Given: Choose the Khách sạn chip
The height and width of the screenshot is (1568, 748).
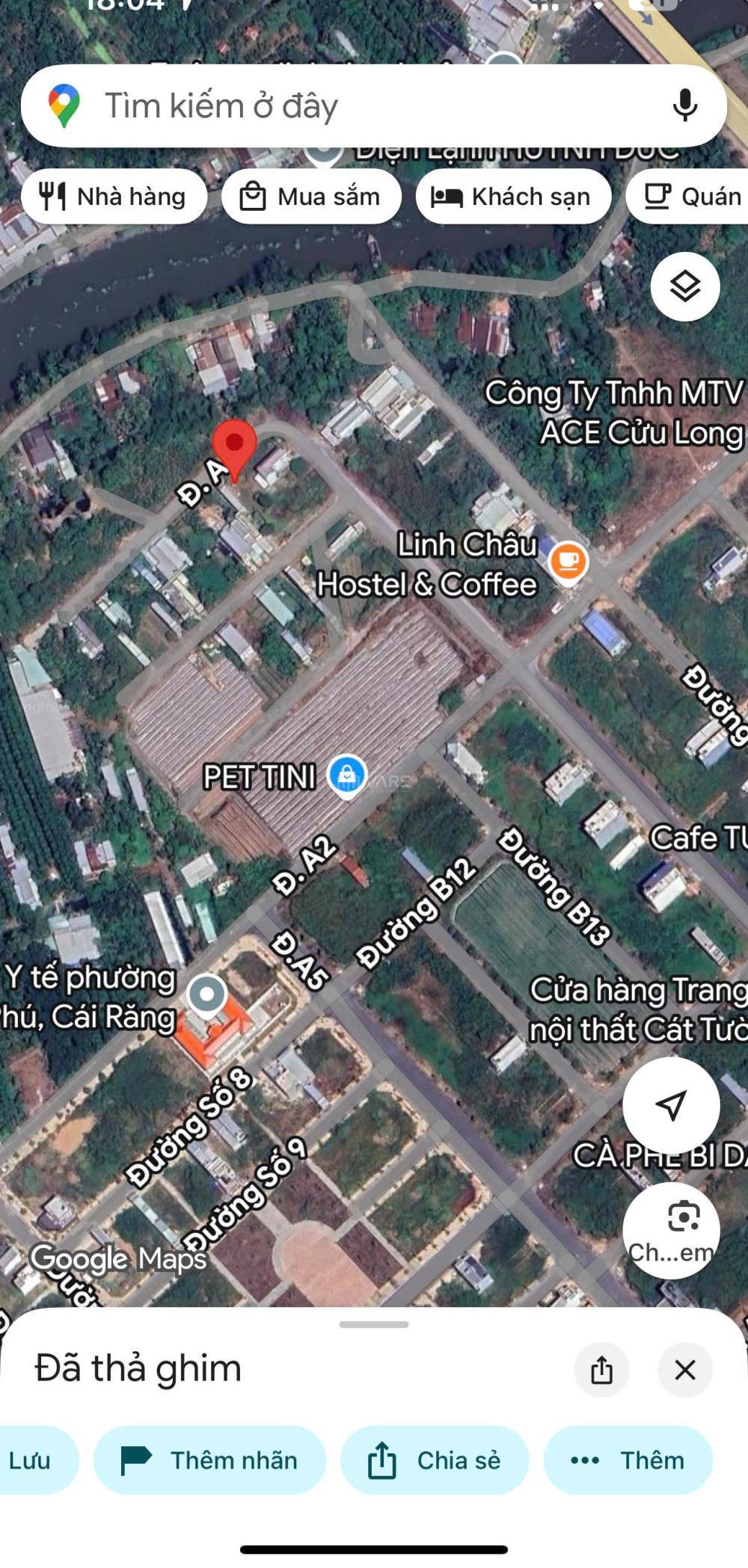Looking at the screenshot, I should click(513, 197).
